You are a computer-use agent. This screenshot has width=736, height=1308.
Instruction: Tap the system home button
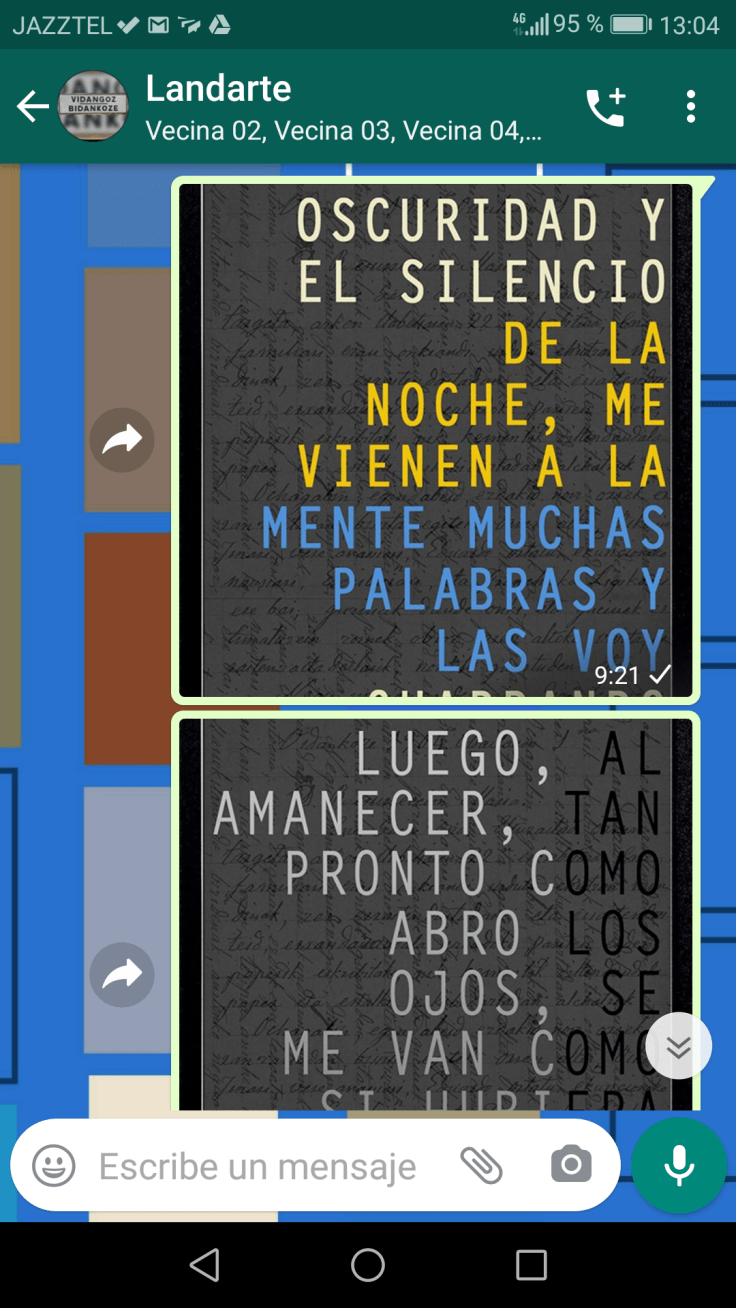(368, 1265)
